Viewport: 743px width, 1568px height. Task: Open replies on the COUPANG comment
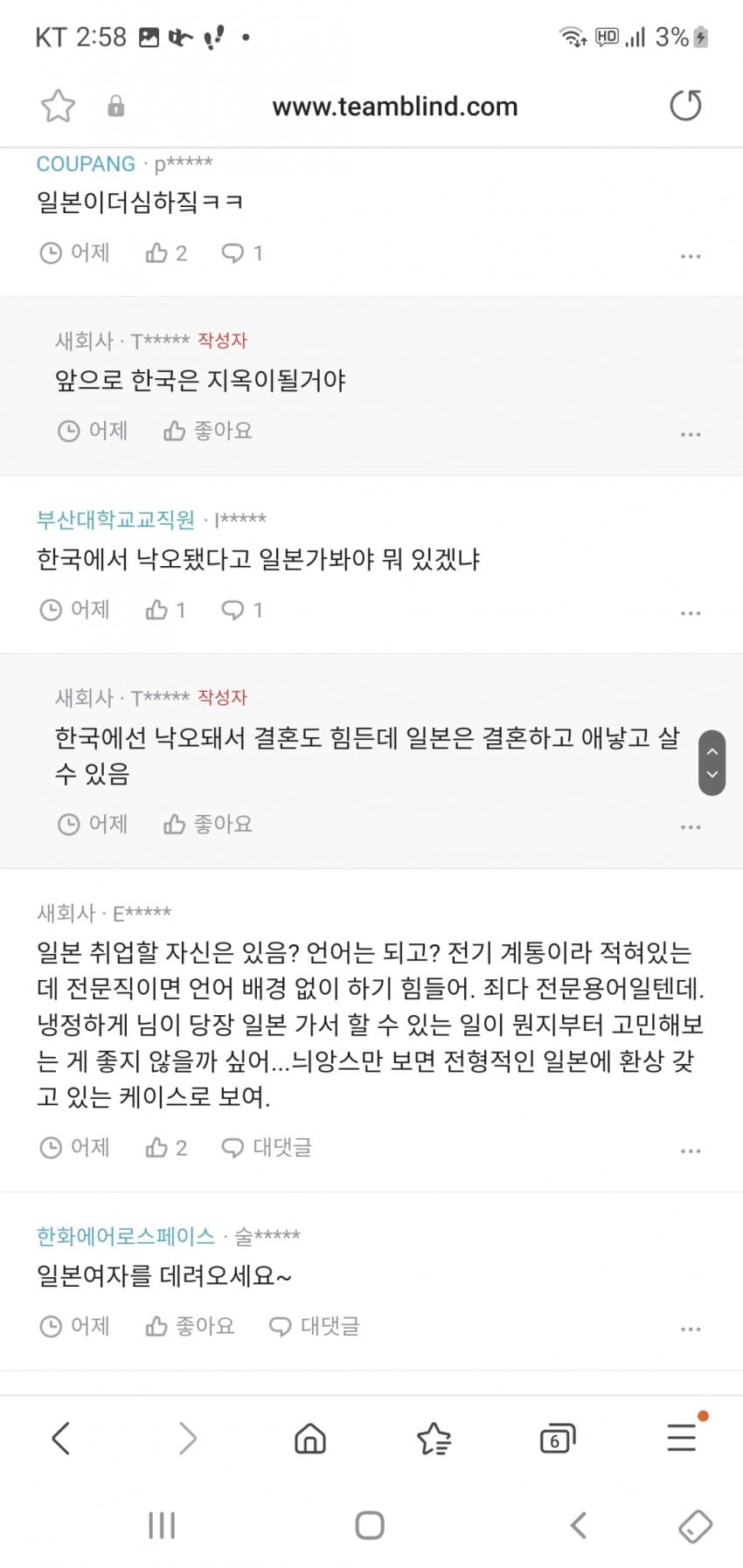click(x=242, y=253)
